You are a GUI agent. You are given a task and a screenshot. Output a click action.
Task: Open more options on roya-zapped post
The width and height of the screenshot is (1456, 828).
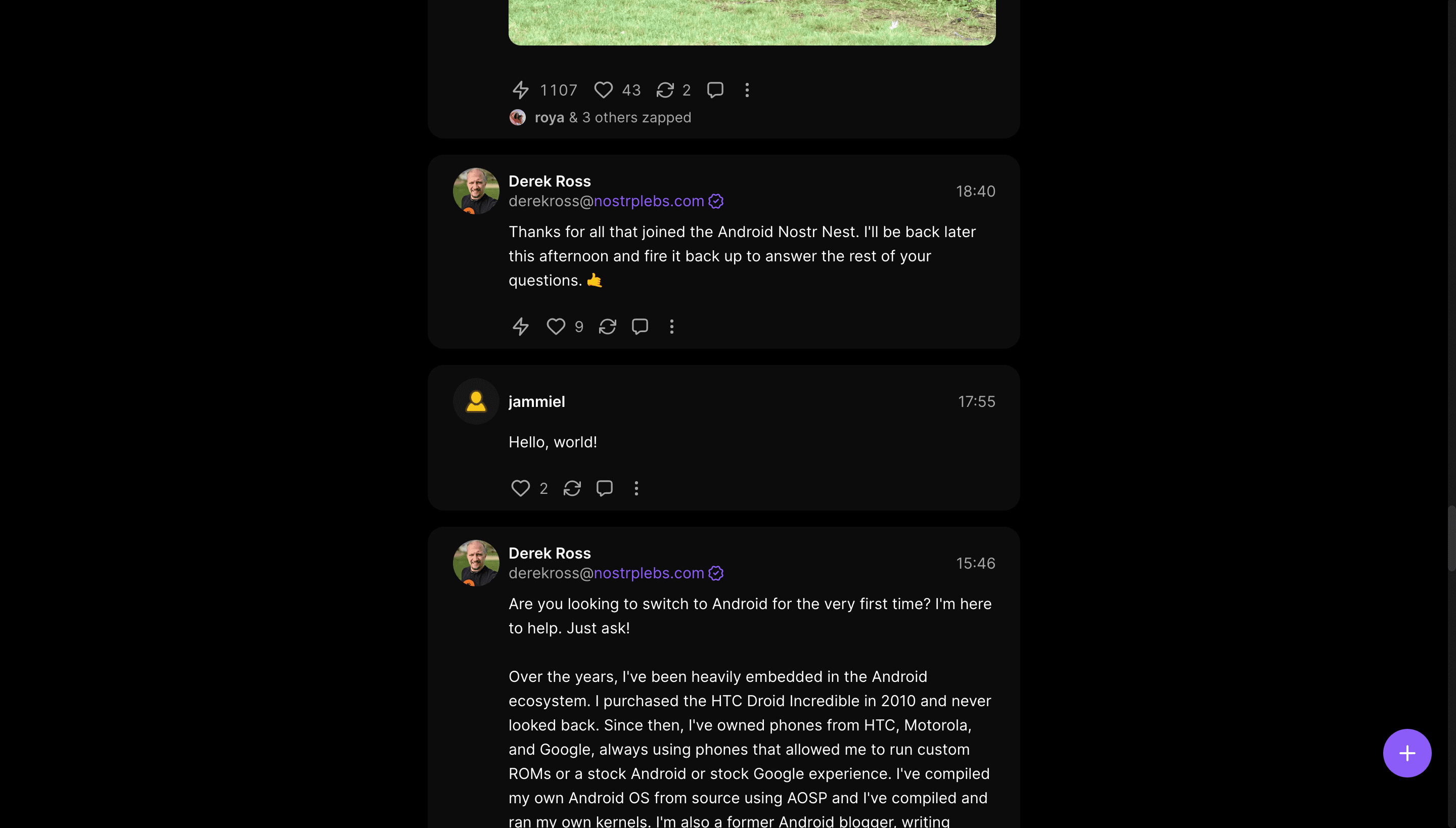pos(747,90)
